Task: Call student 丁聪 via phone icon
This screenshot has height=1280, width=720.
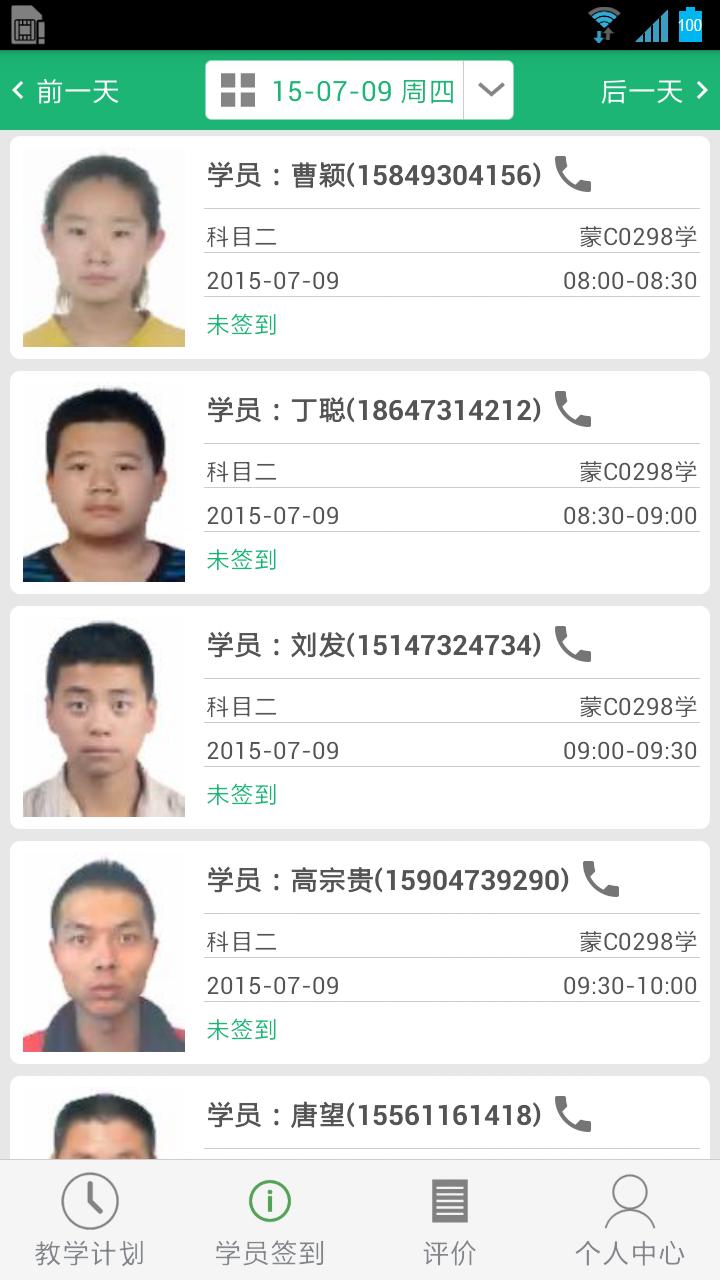Action: [x=573, y=410]
